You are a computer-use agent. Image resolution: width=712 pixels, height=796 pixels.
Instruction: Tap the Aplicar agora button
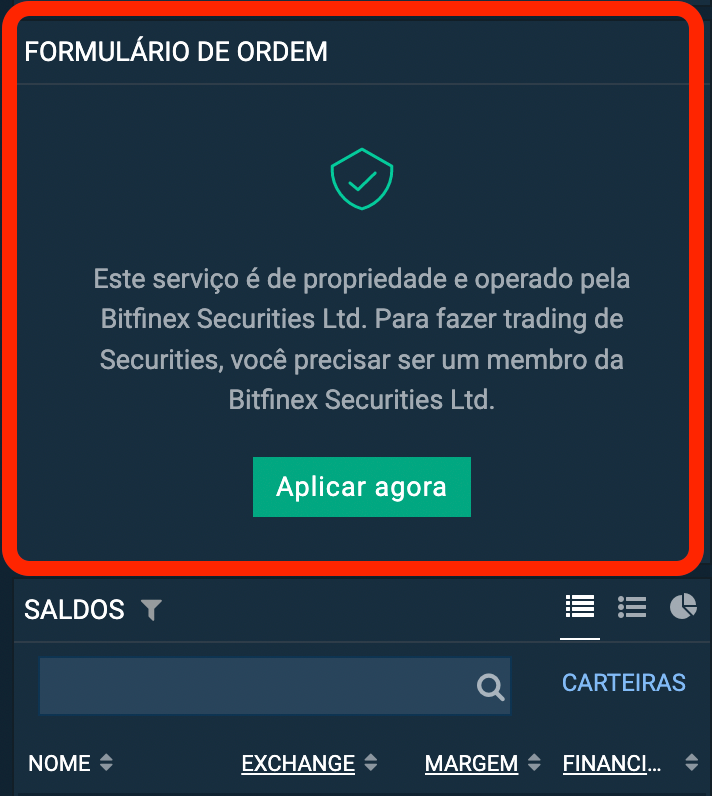pos(361,487)
